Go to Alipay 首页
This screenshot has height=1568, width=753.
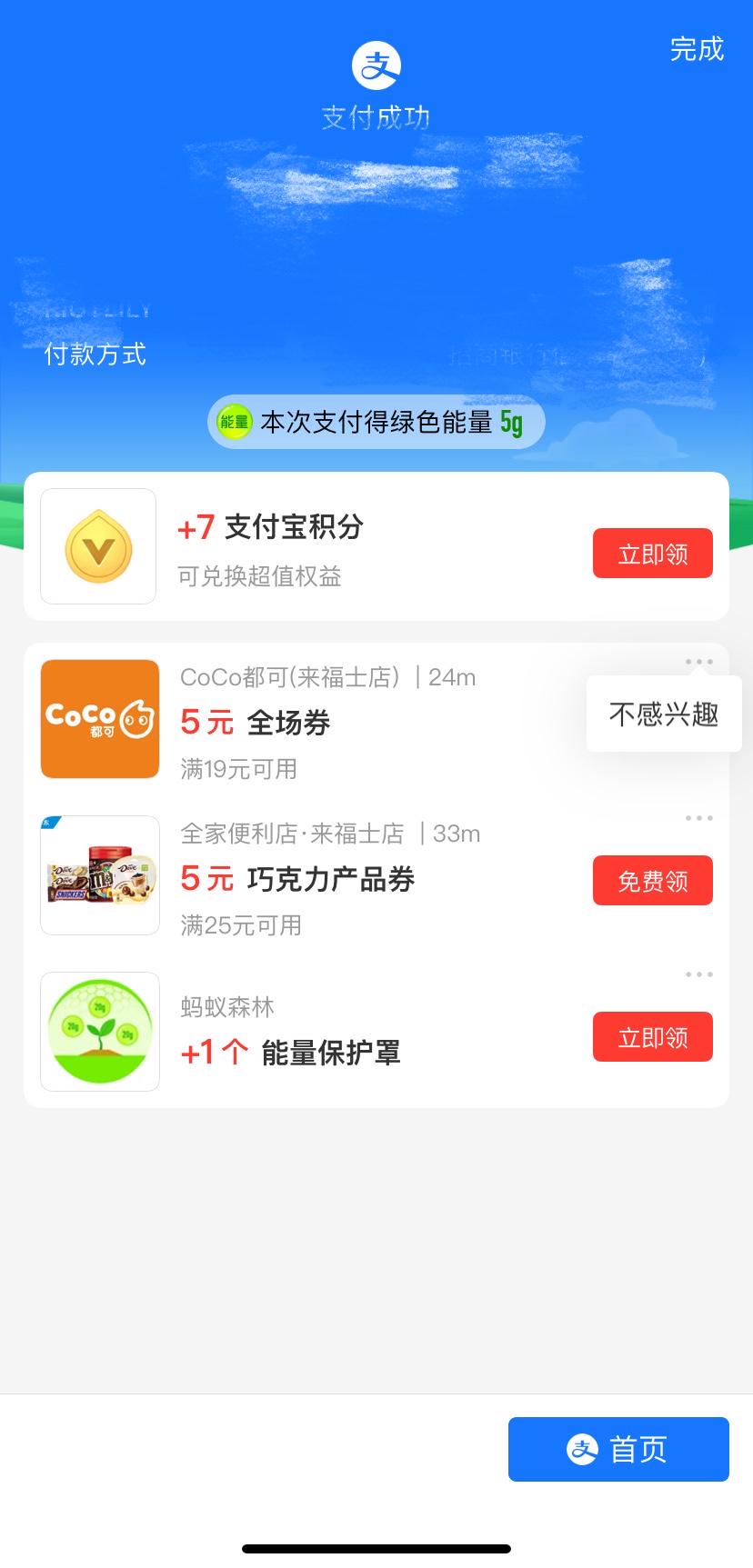pyautogui.click(x=618, y=1449)
